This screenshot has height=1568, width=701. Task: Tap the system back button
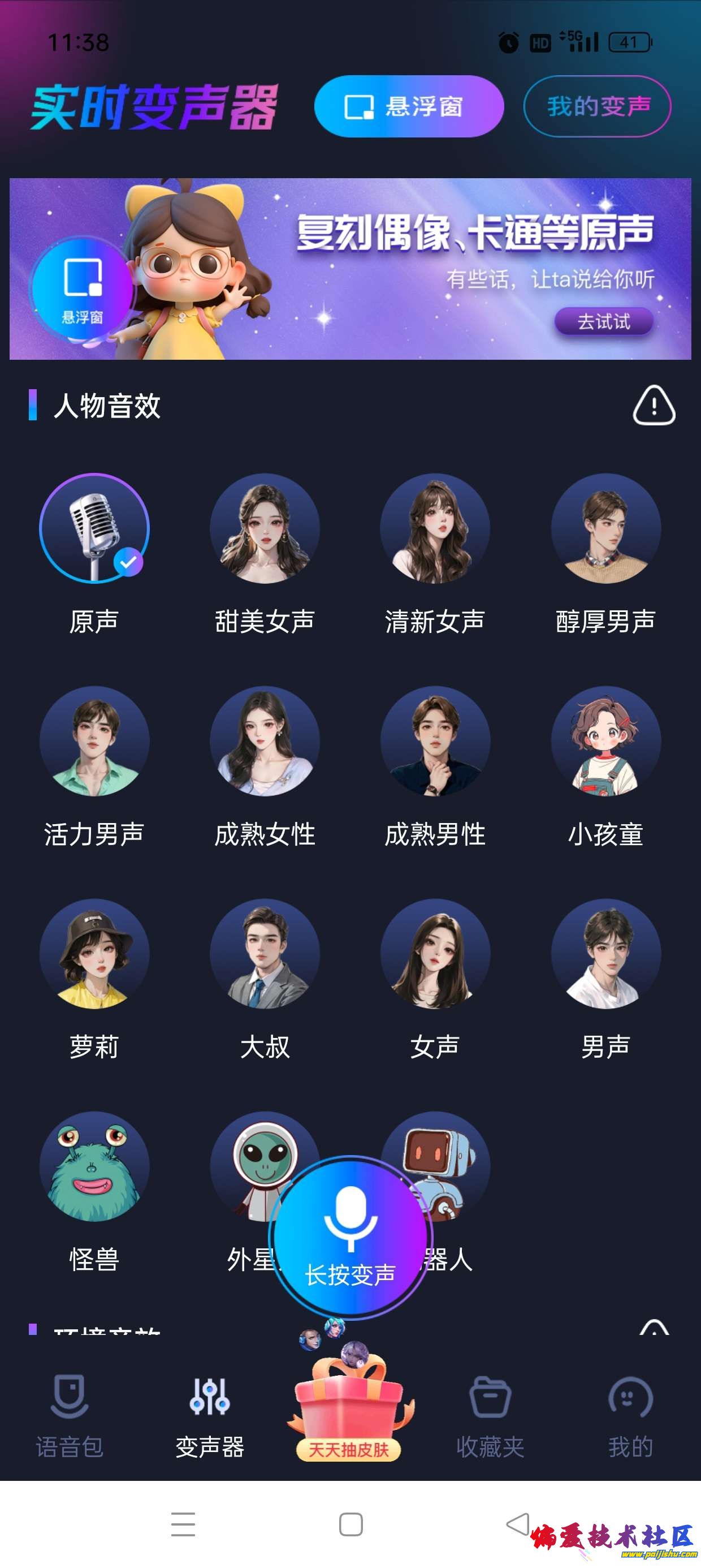pos(518,1524)
